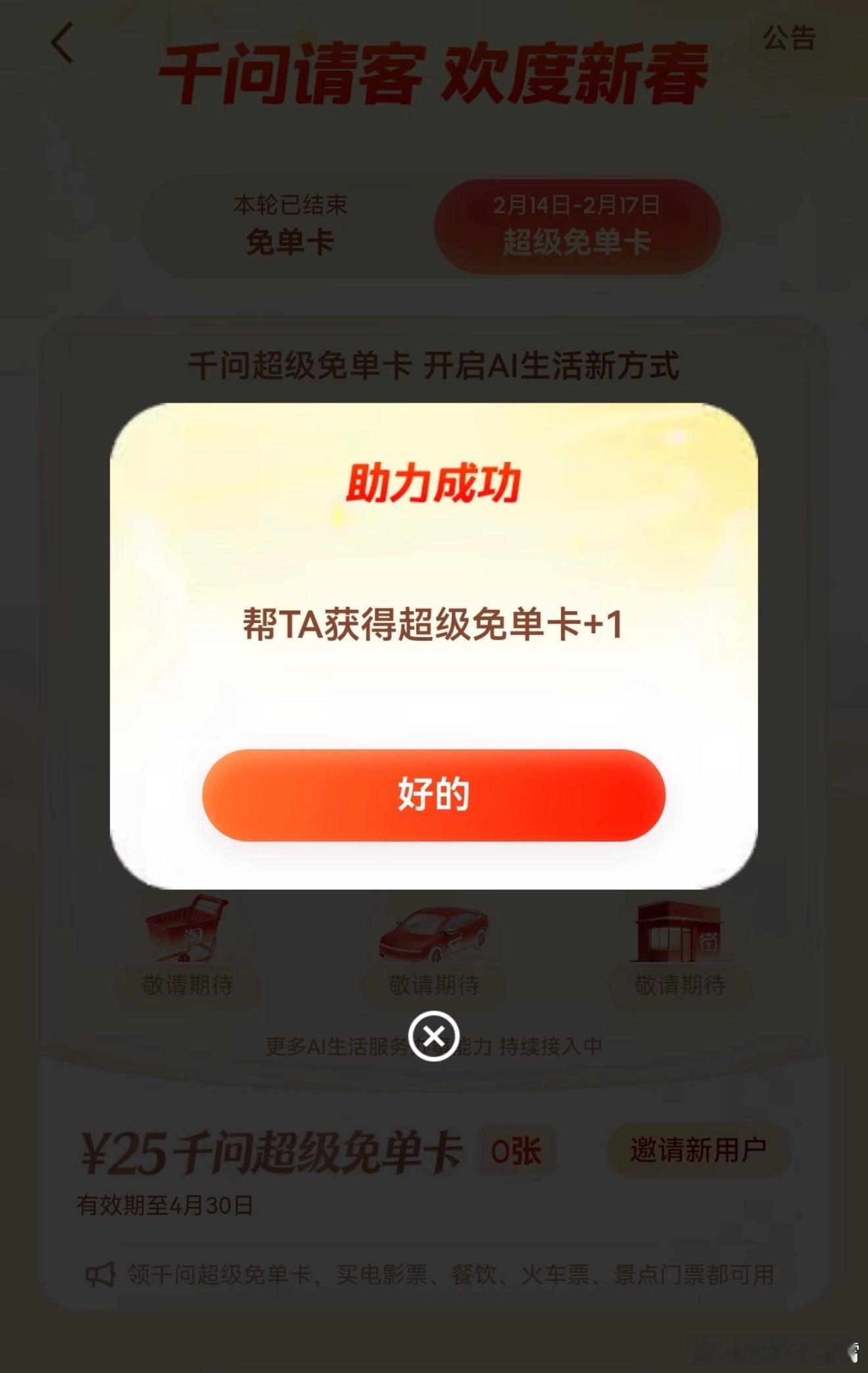Open the 公告 announcements
The image size is (868, 1373).
788,39
